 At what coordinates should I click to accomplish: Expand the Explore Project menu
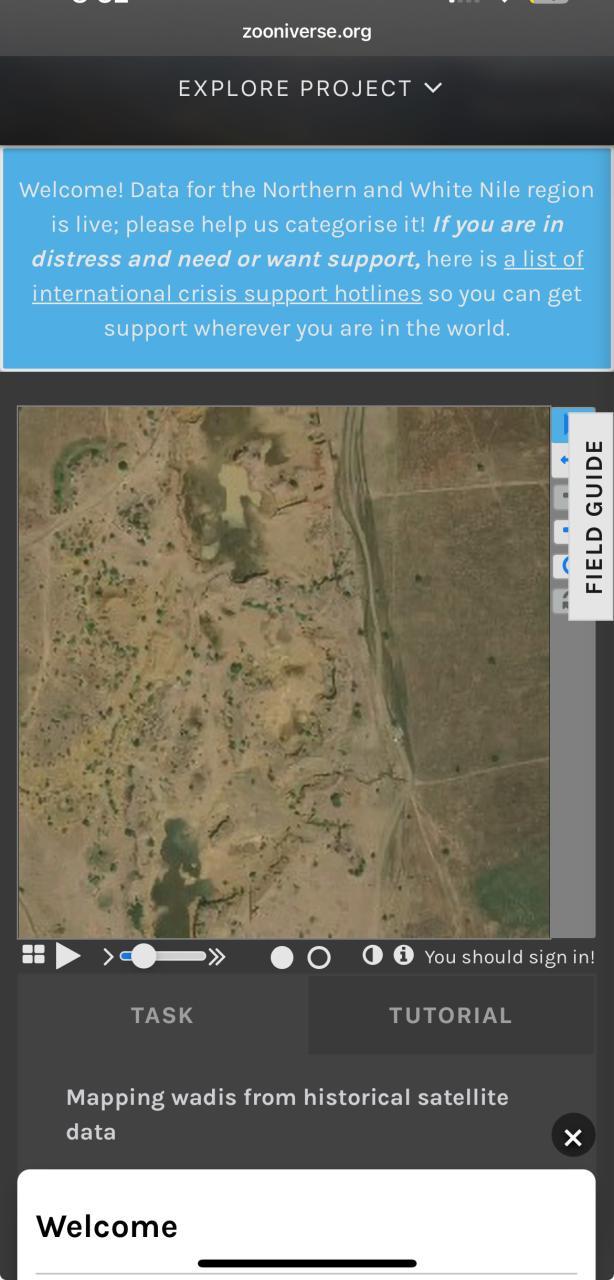pyautogui.click(x=309, y=88)
